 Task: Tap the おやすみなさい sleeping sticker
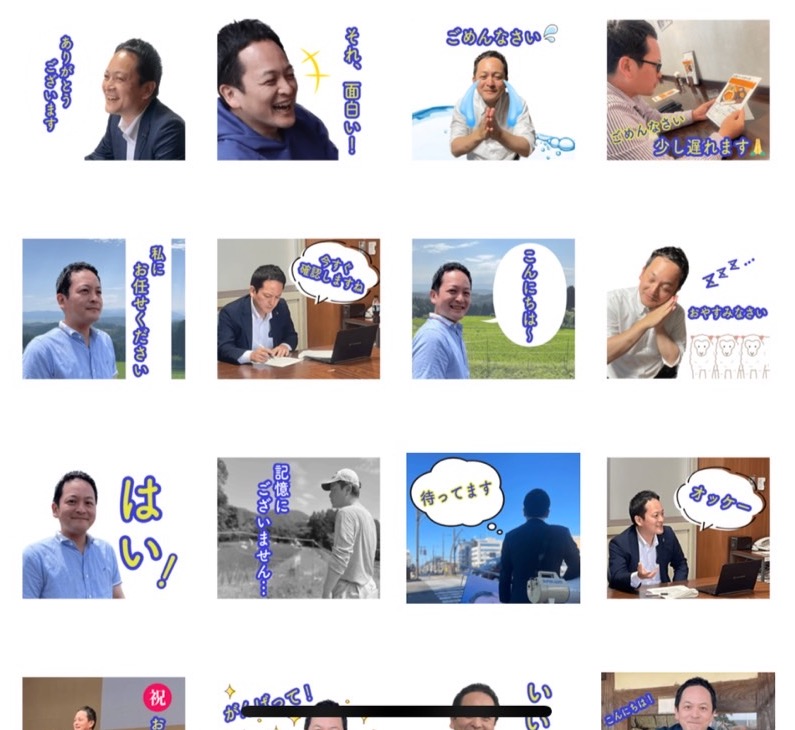click(688, 308)
